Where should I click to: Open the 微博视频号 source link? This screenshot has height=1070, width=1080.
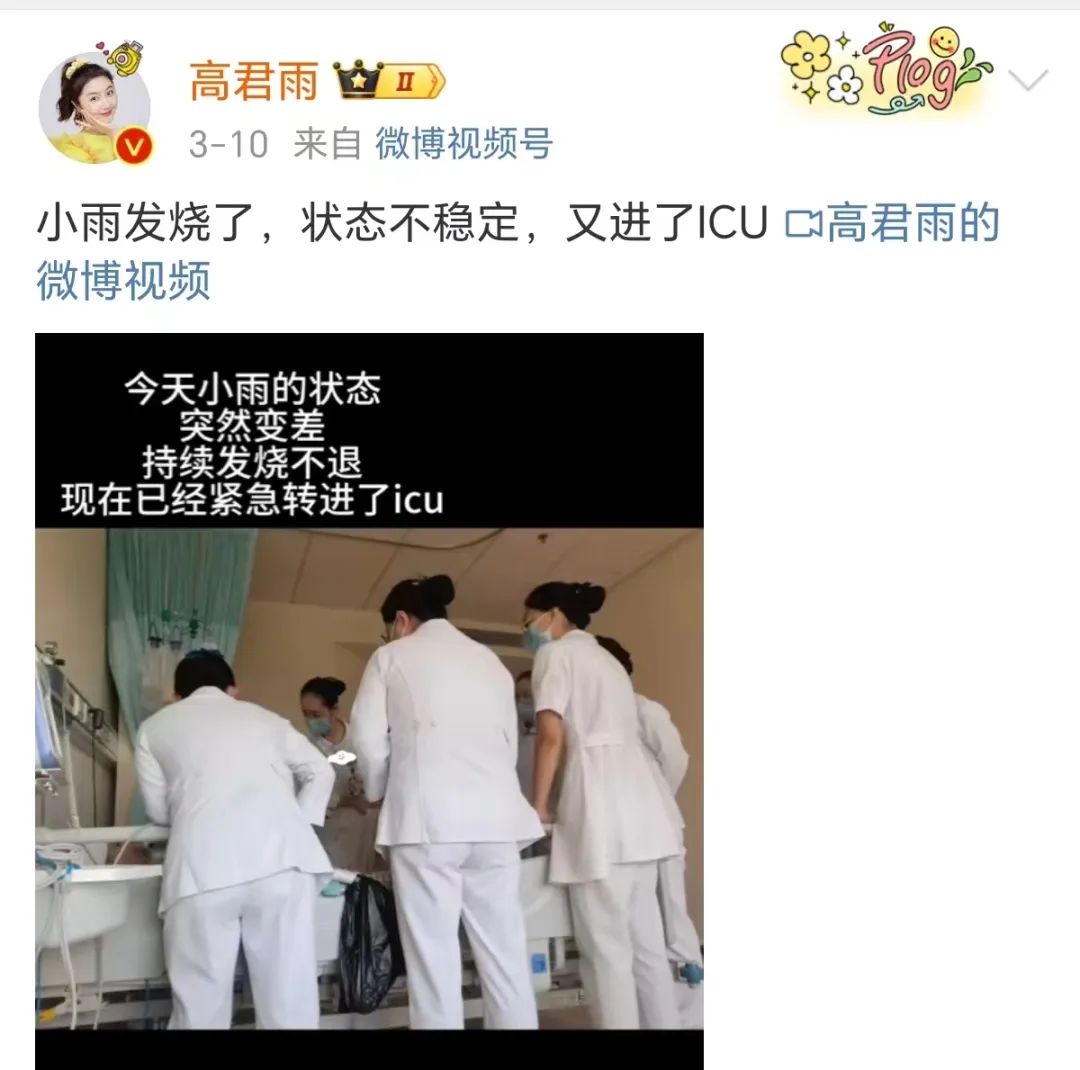coord(464,144)
